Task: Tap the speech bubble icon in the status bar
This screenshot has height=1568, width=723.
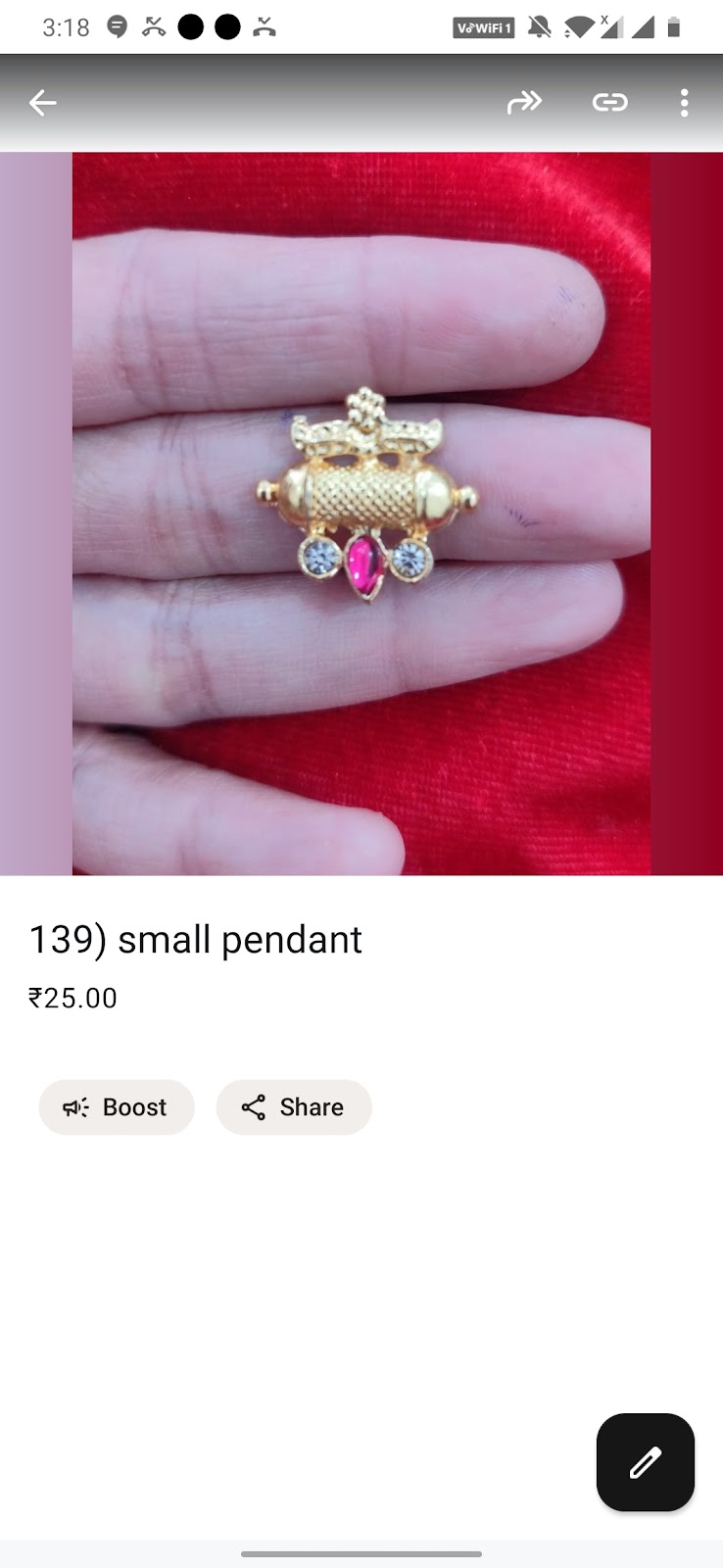Action: pyautogui.click(x=118, y=27)
